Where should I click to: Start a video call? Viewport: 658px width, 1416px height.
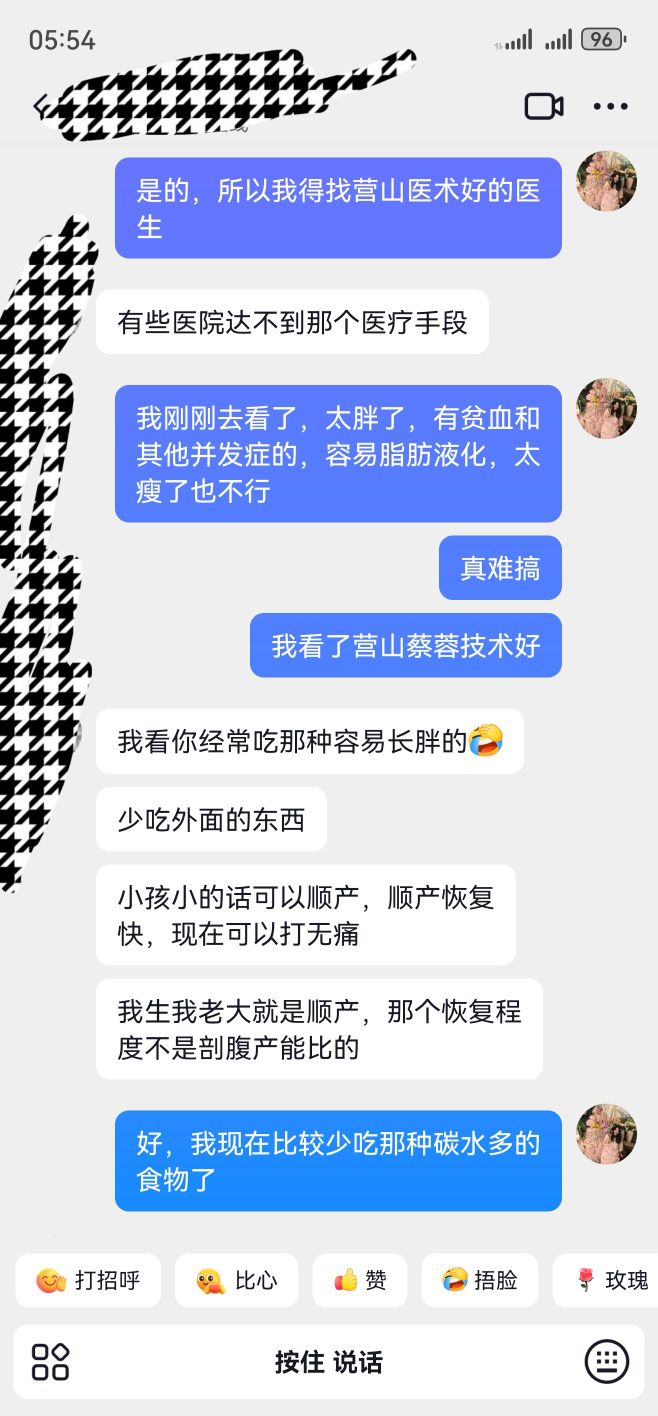tap(544, 106)
